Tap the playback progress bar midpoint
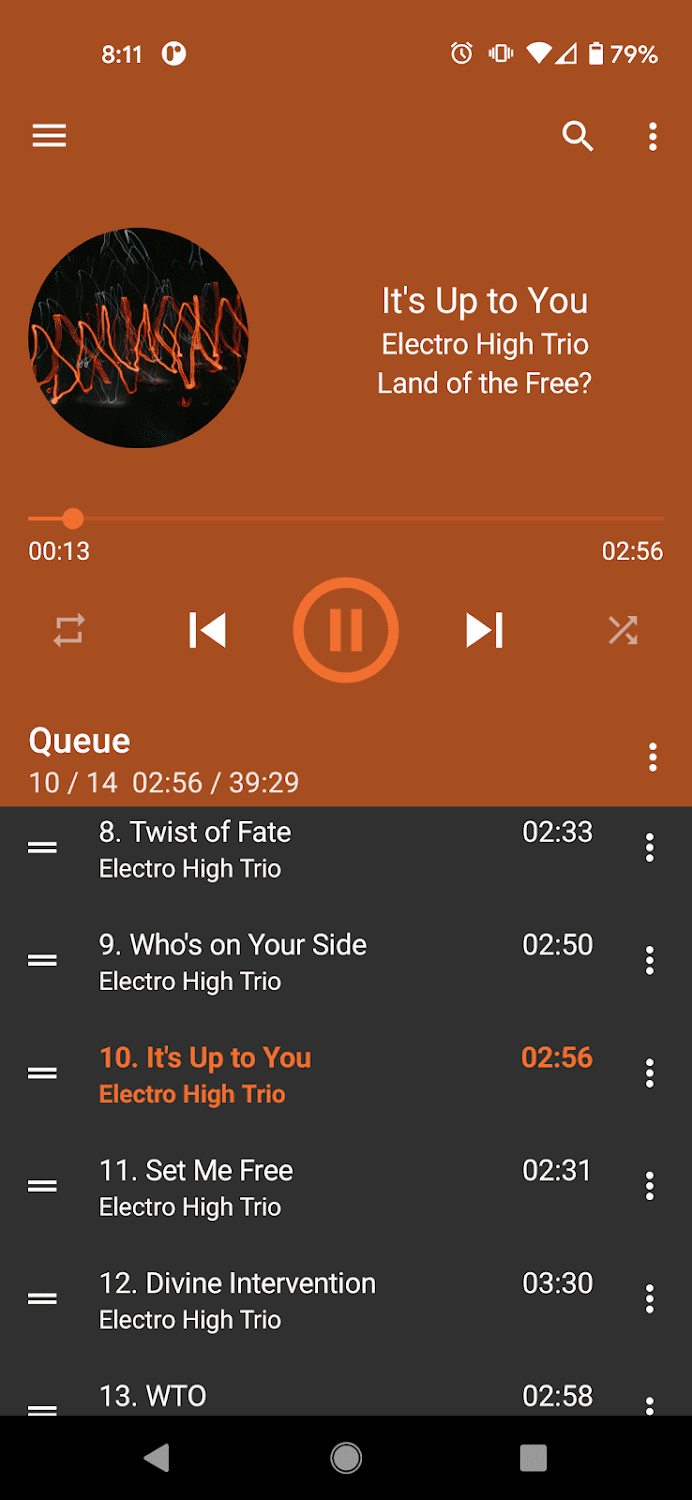Screen dimensions: 692x1500 346,518
